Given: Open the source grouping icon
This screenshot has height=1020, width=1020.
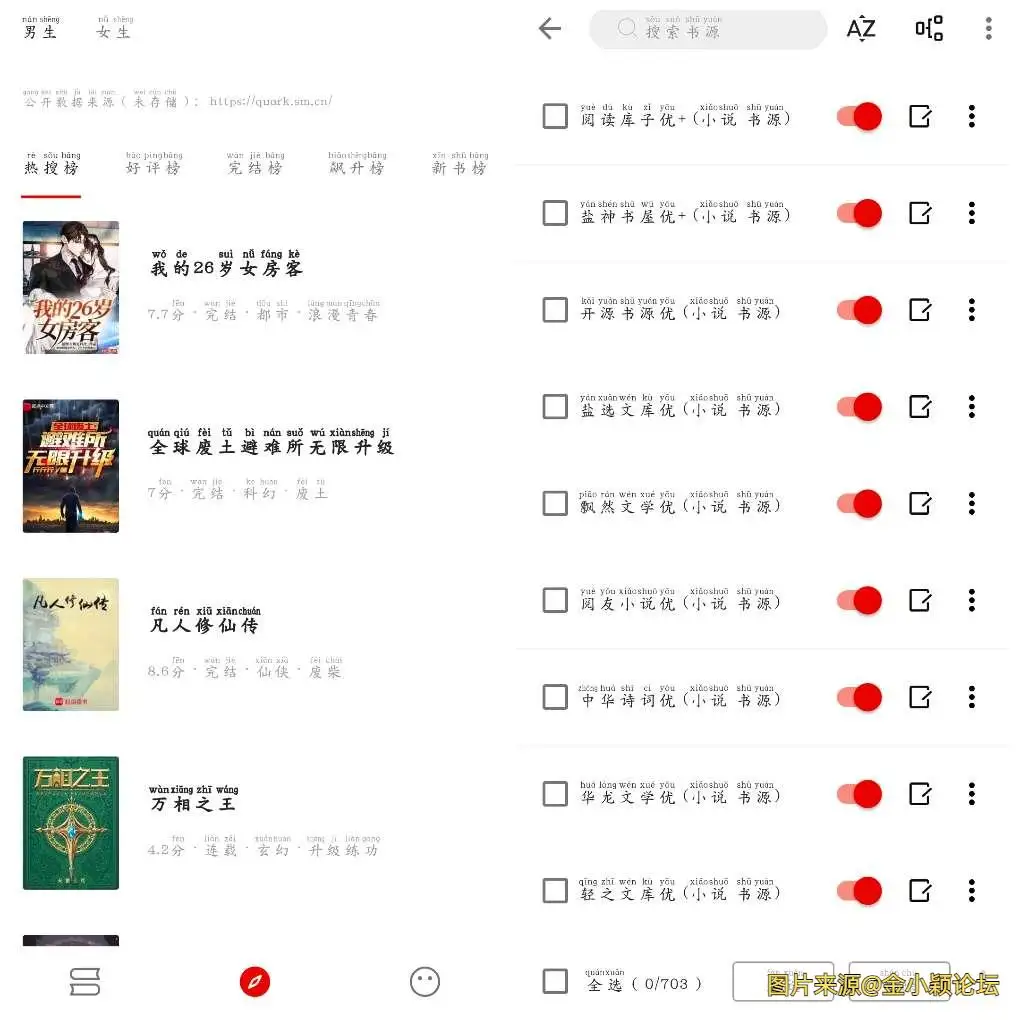Looking at the screenshot, I should (x=929, y=29).
